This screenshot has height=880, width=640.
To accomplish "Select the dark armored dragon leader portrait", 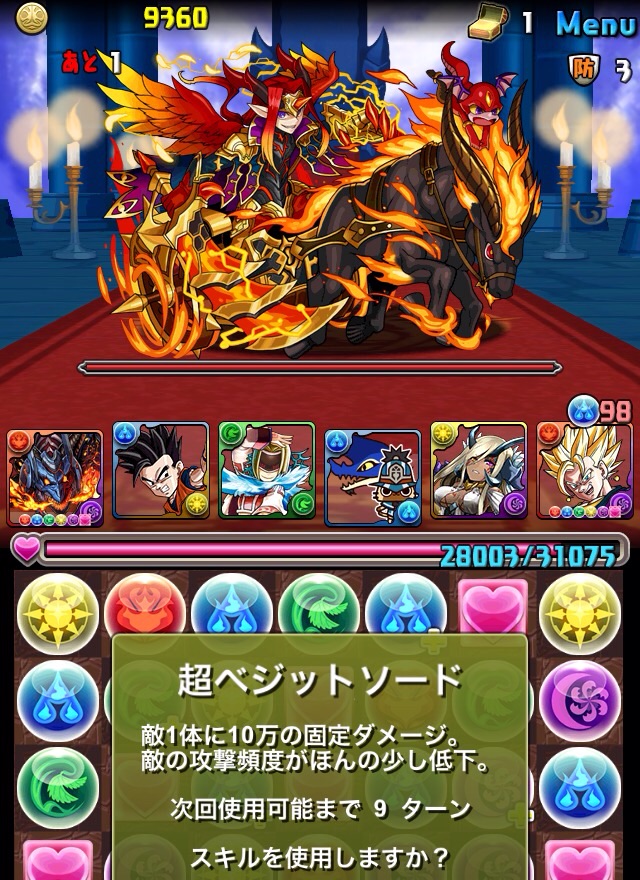I will click(x=55, y=477).
